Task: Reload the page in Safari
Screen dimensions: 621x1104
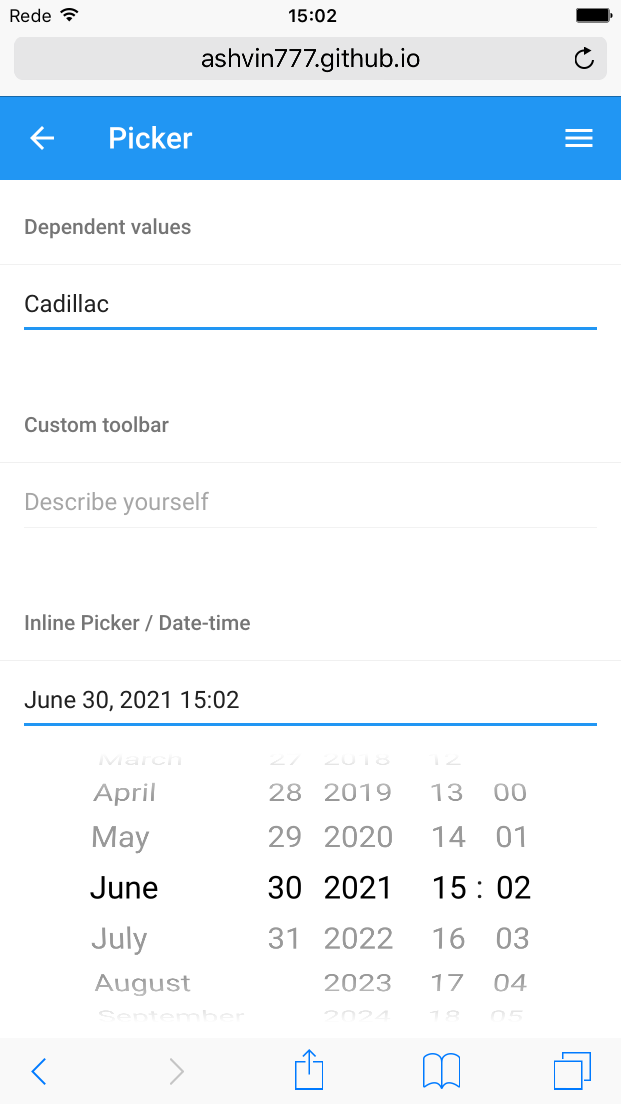Action: 584,59
